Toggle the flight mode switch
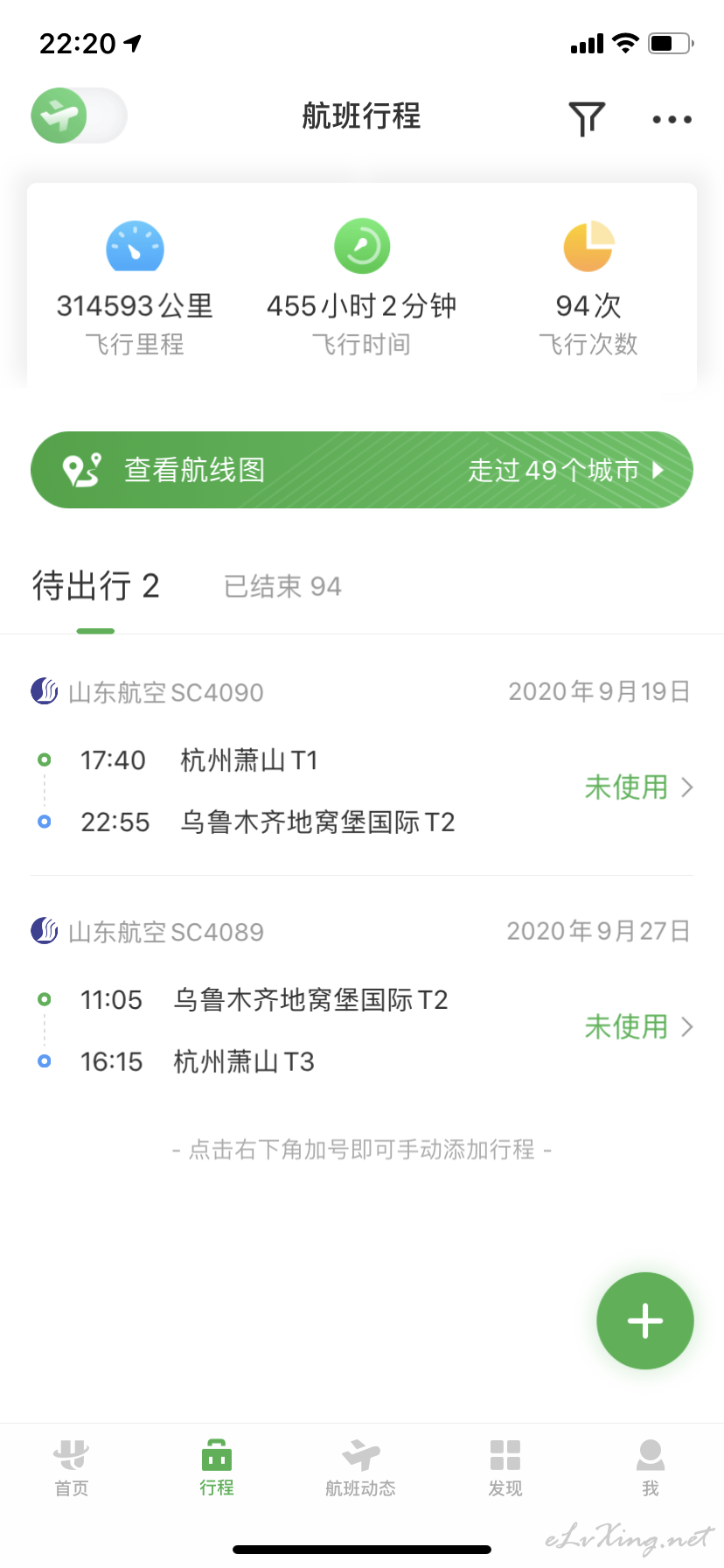 80,115
